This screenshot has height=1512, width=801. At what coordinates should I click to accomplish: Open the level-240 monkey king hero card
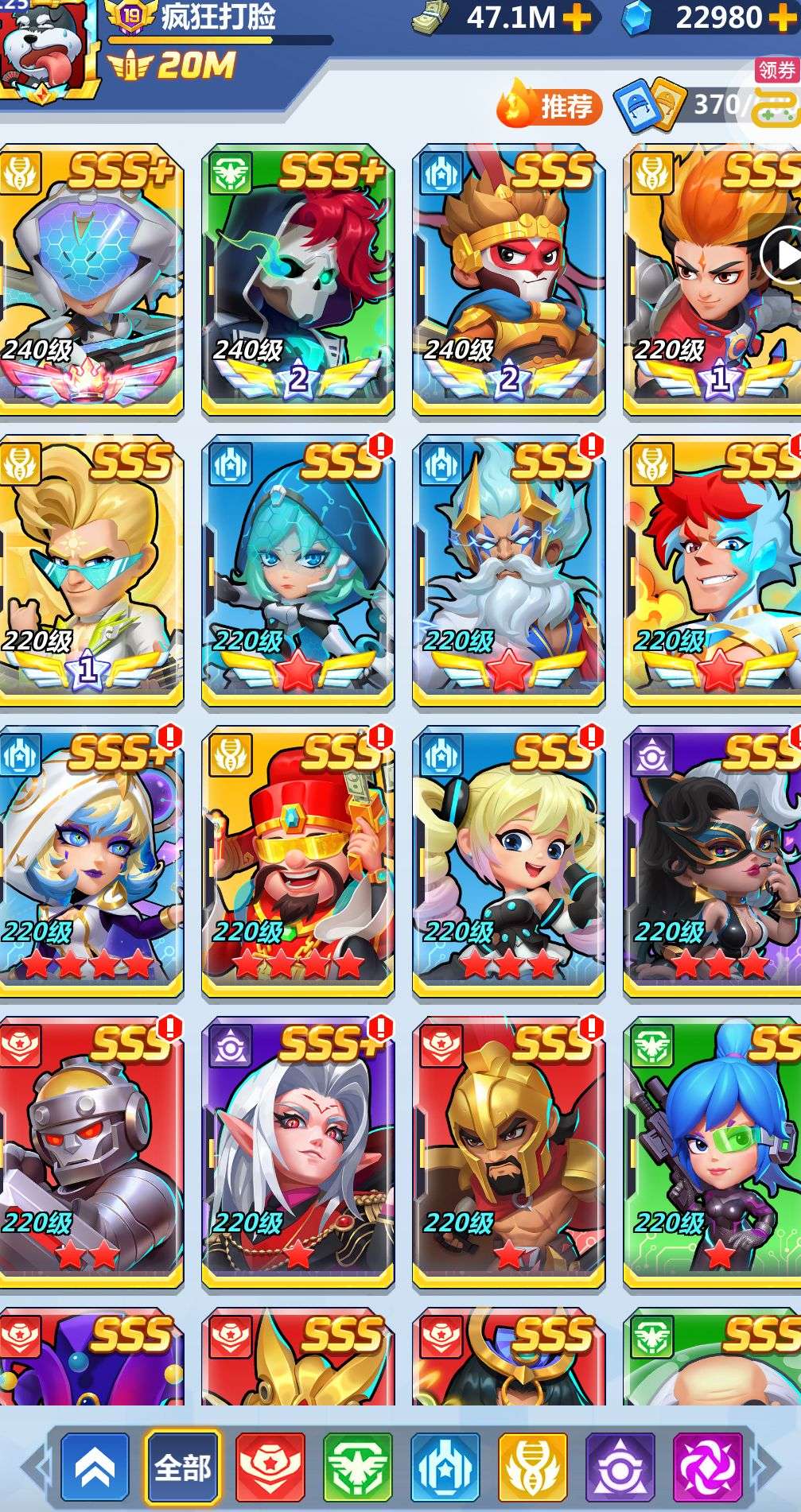(508, 278)
